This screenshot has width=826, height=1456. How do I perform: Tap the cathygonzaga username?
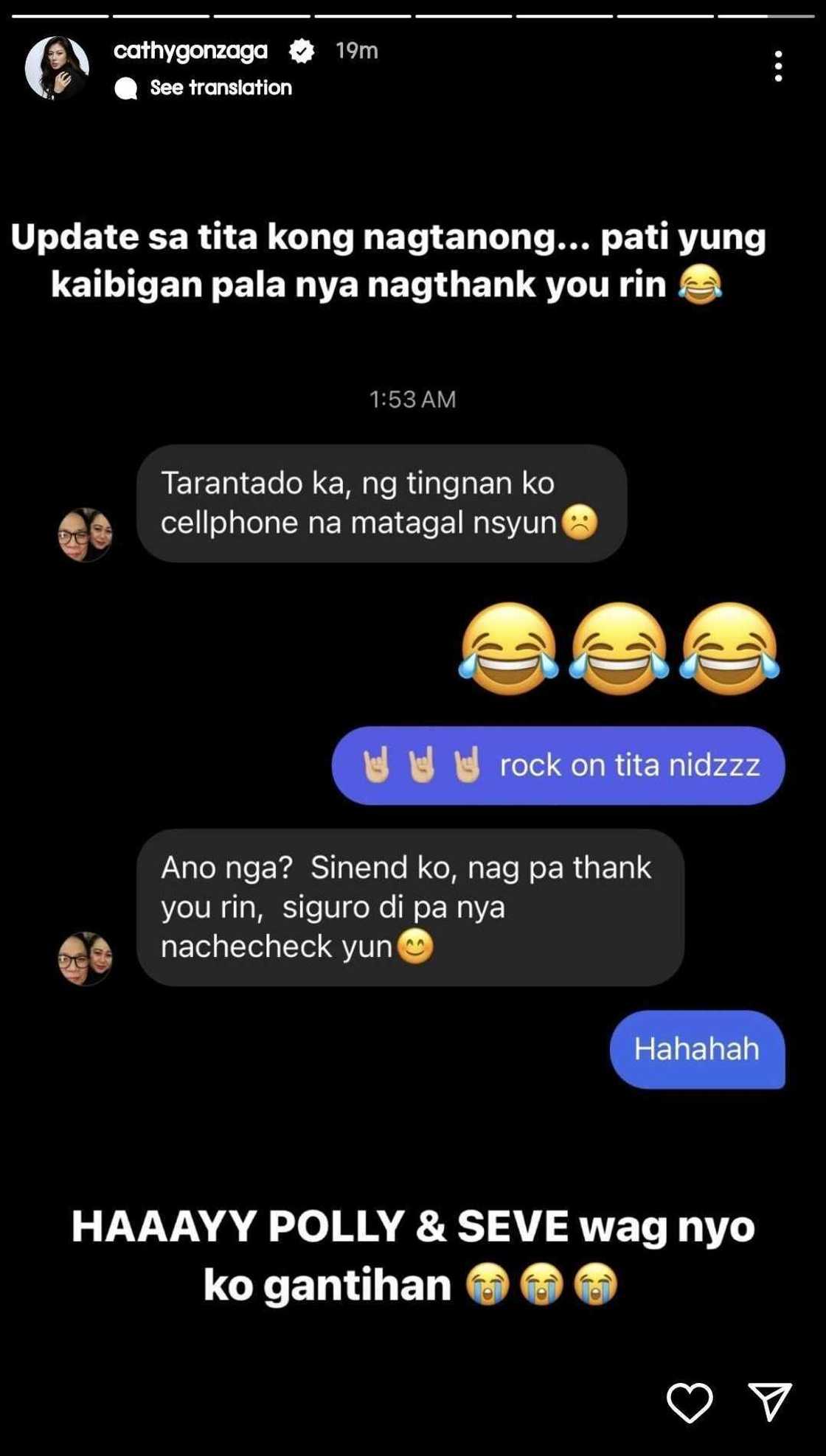[190, 50]
